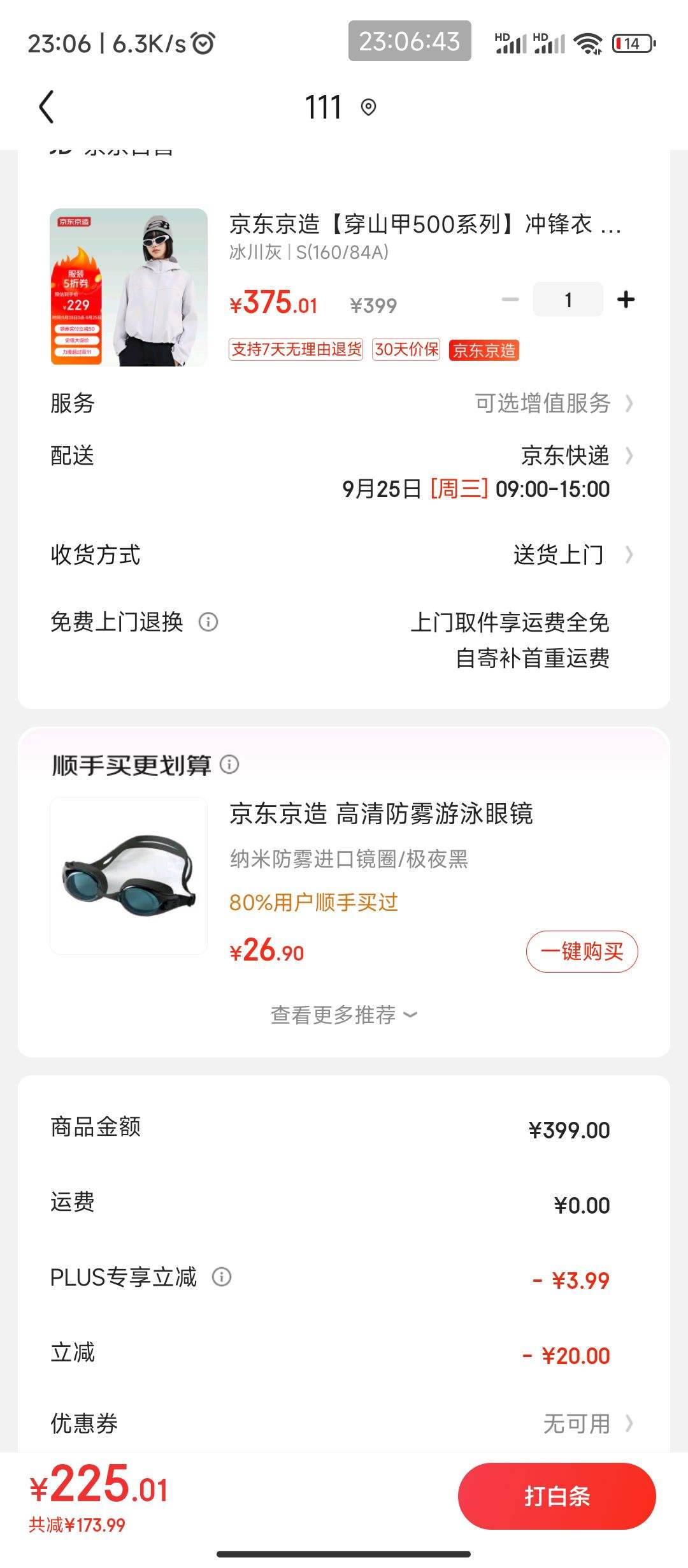Expand 查看更多推荐 for more recommendations
The image size is (688, 1568).
(344, 1015)
